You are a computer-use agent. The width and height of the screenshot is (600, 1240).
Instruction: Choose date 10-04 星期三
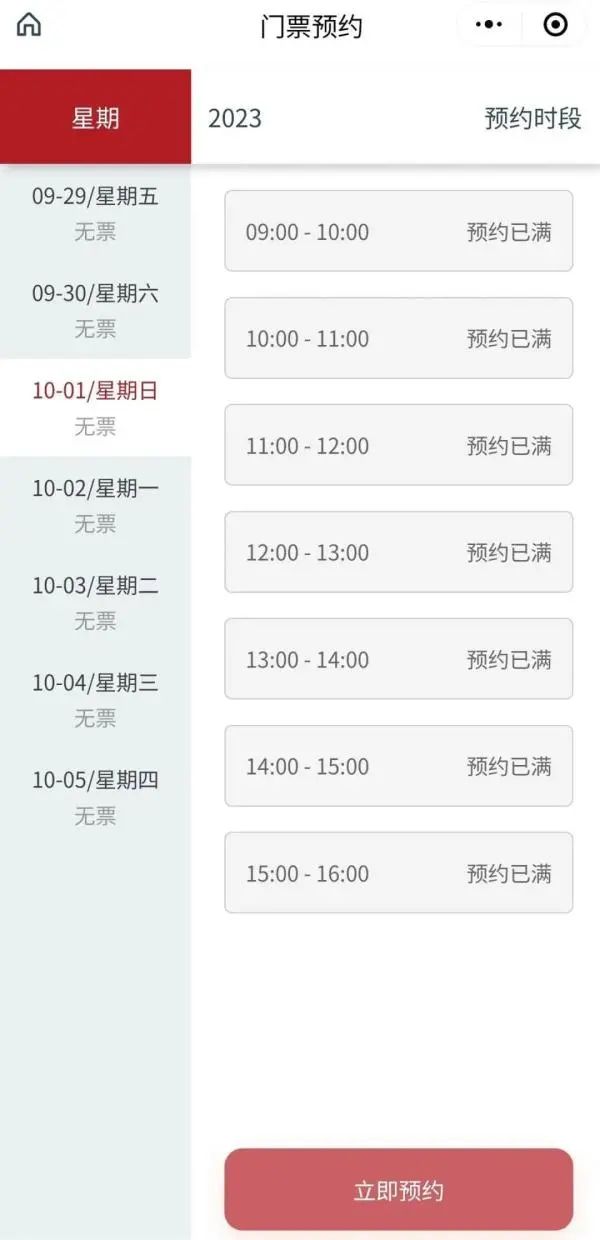pyautogui.click(x=95, y=700)
